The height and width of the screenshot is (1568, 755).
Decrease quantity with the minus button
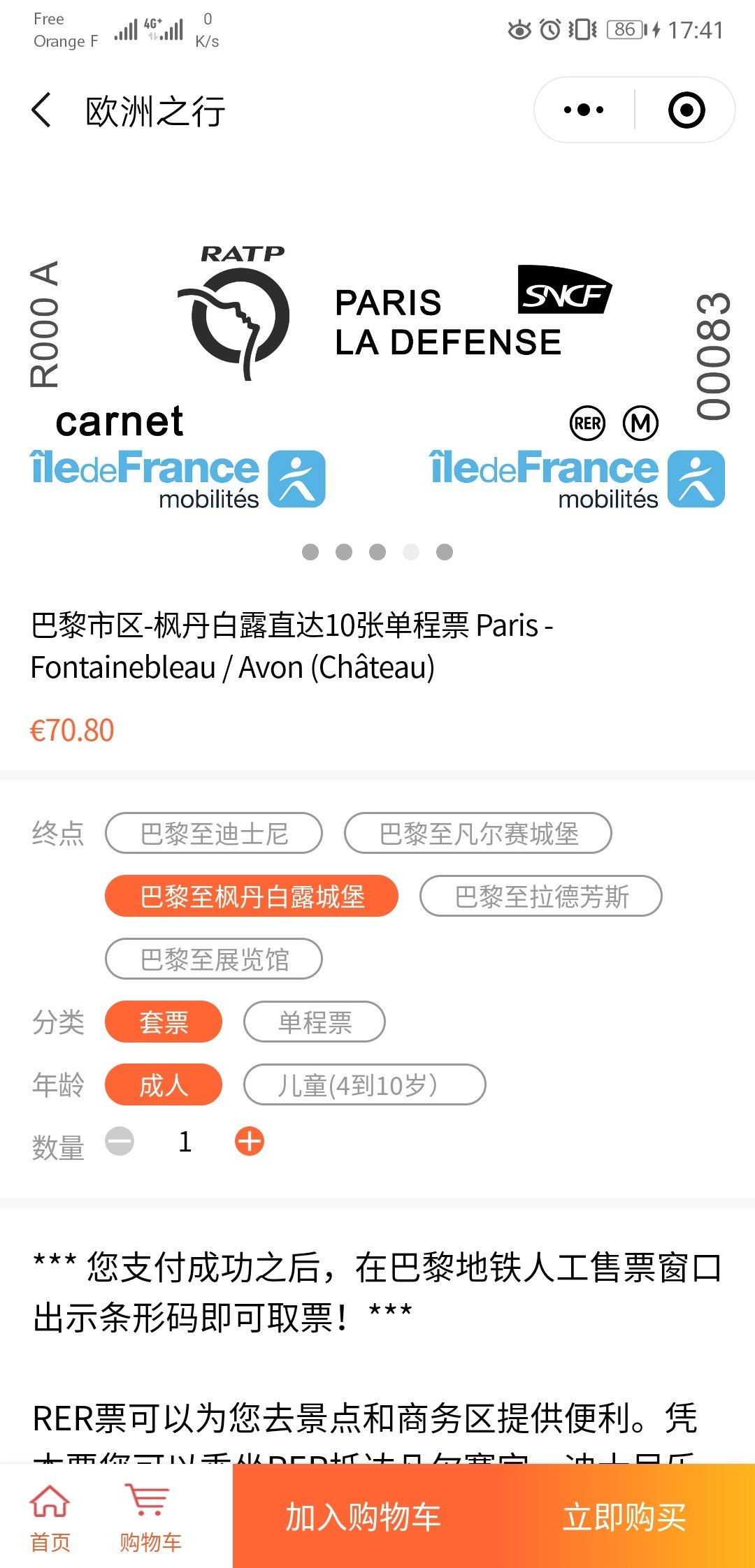pyautogui.click(x=120, y=1141)
